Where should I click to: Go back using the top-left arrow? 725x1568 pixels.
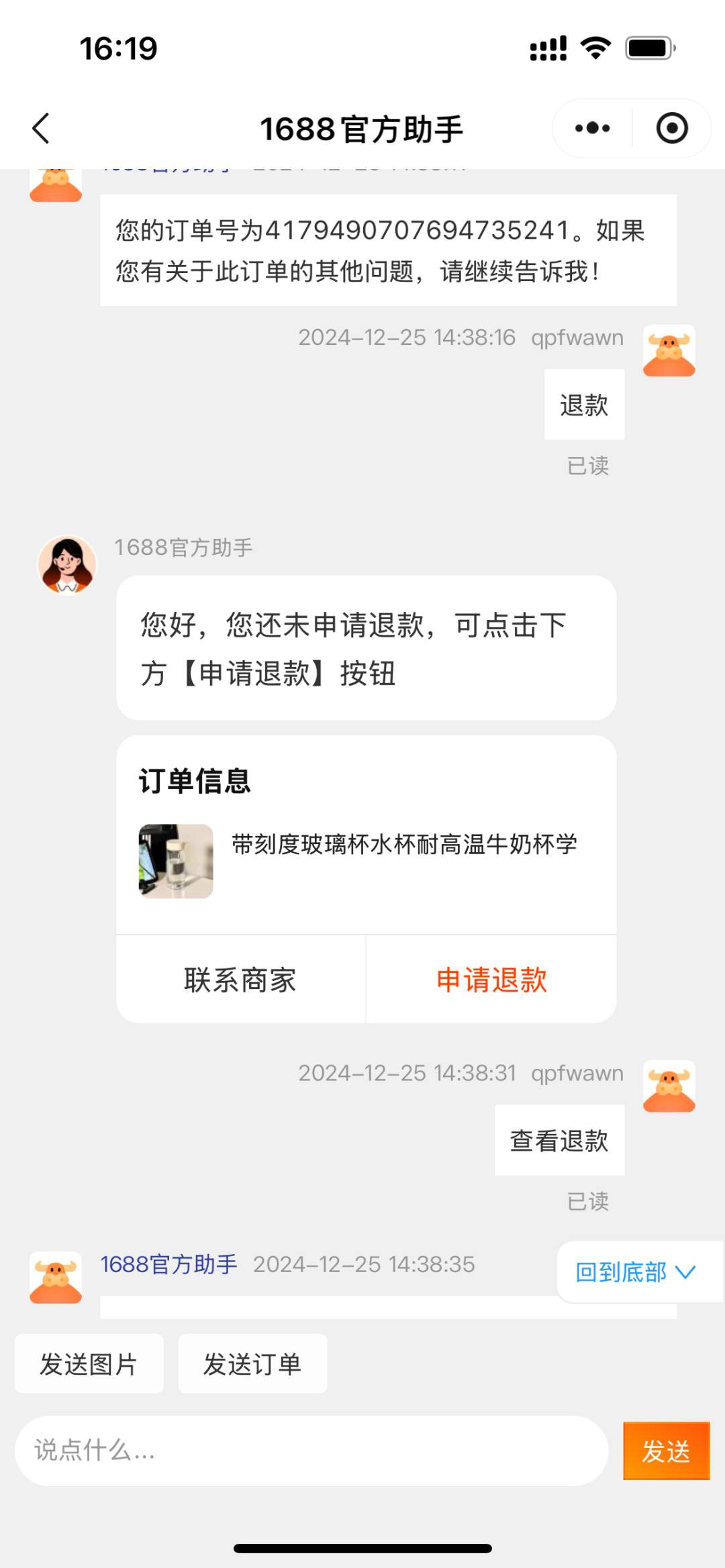41,128
